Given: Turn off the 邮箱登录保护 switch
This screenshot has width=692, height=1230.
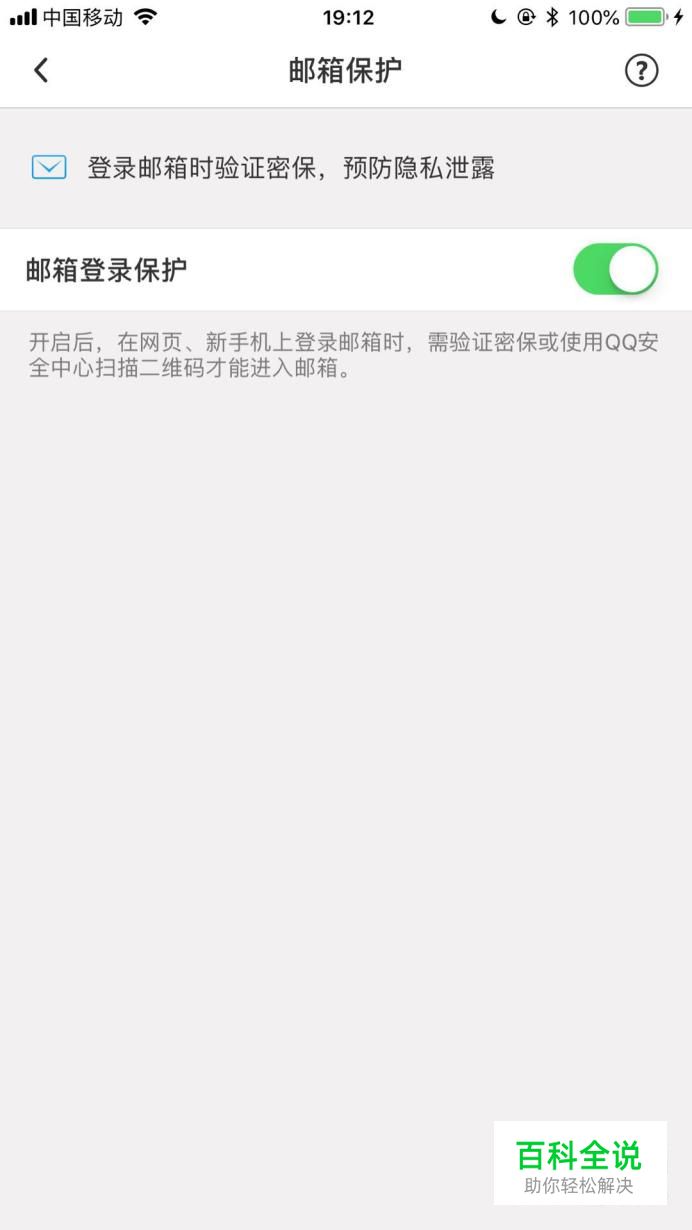Looking at the screenshot, I should [x=615, y=270].
